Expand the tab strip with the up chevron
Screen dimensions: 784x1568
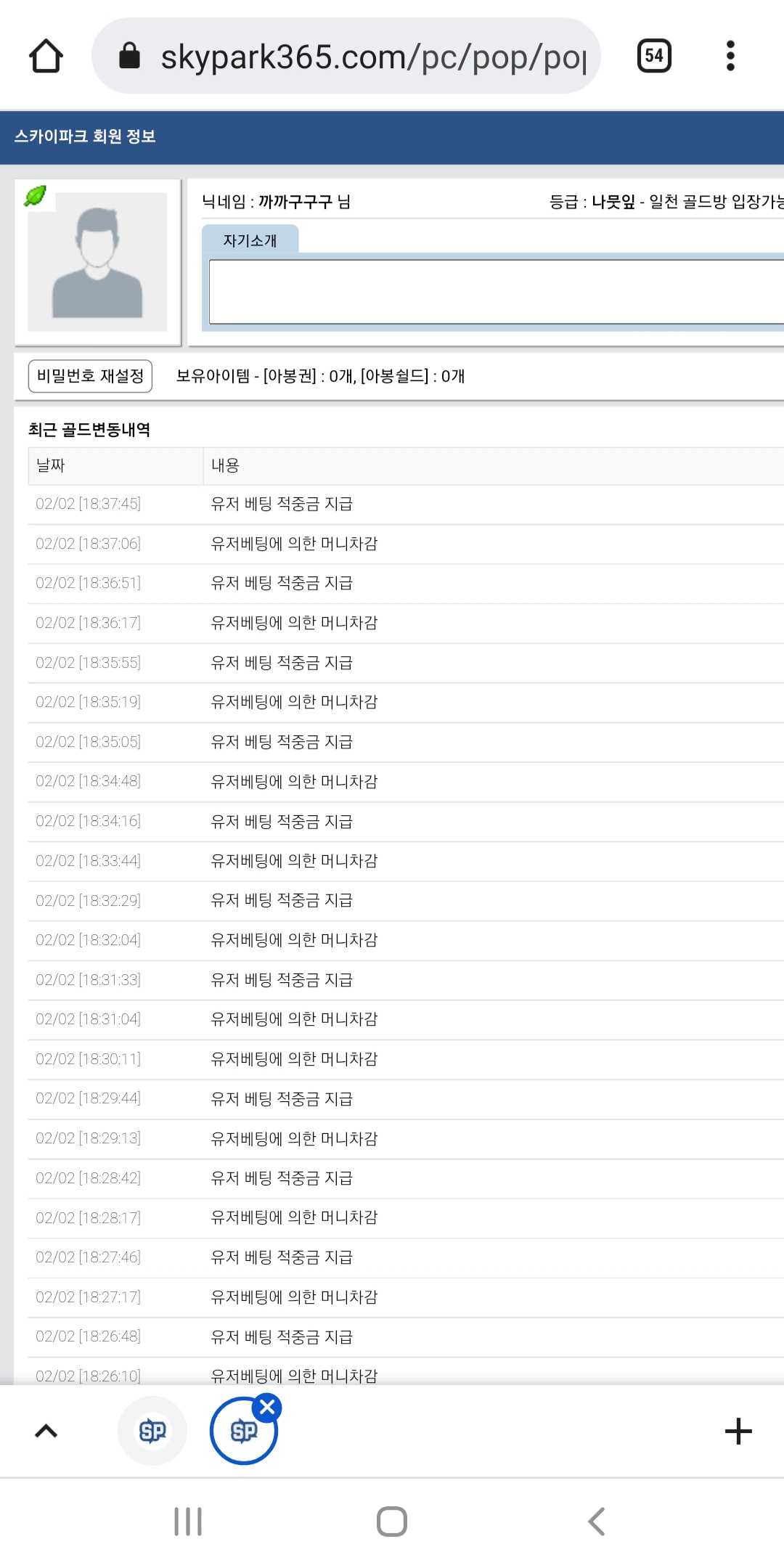46,1431
